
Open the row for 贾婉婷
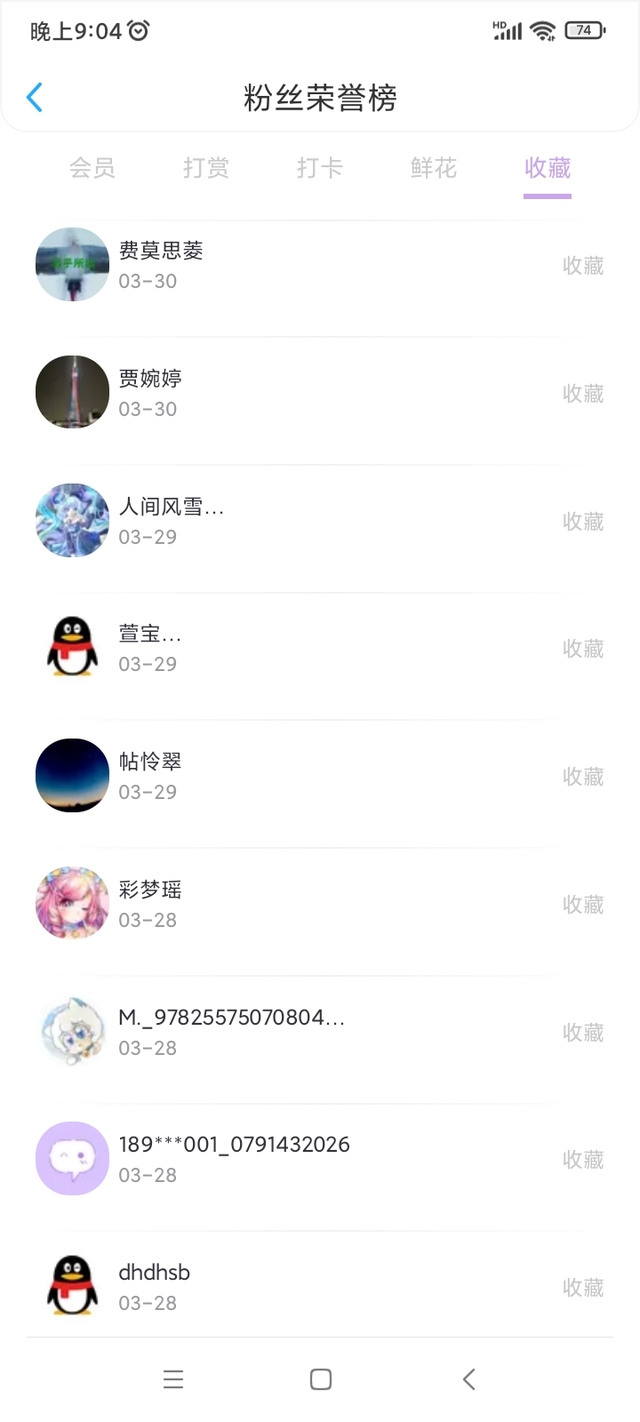(320, 393)
